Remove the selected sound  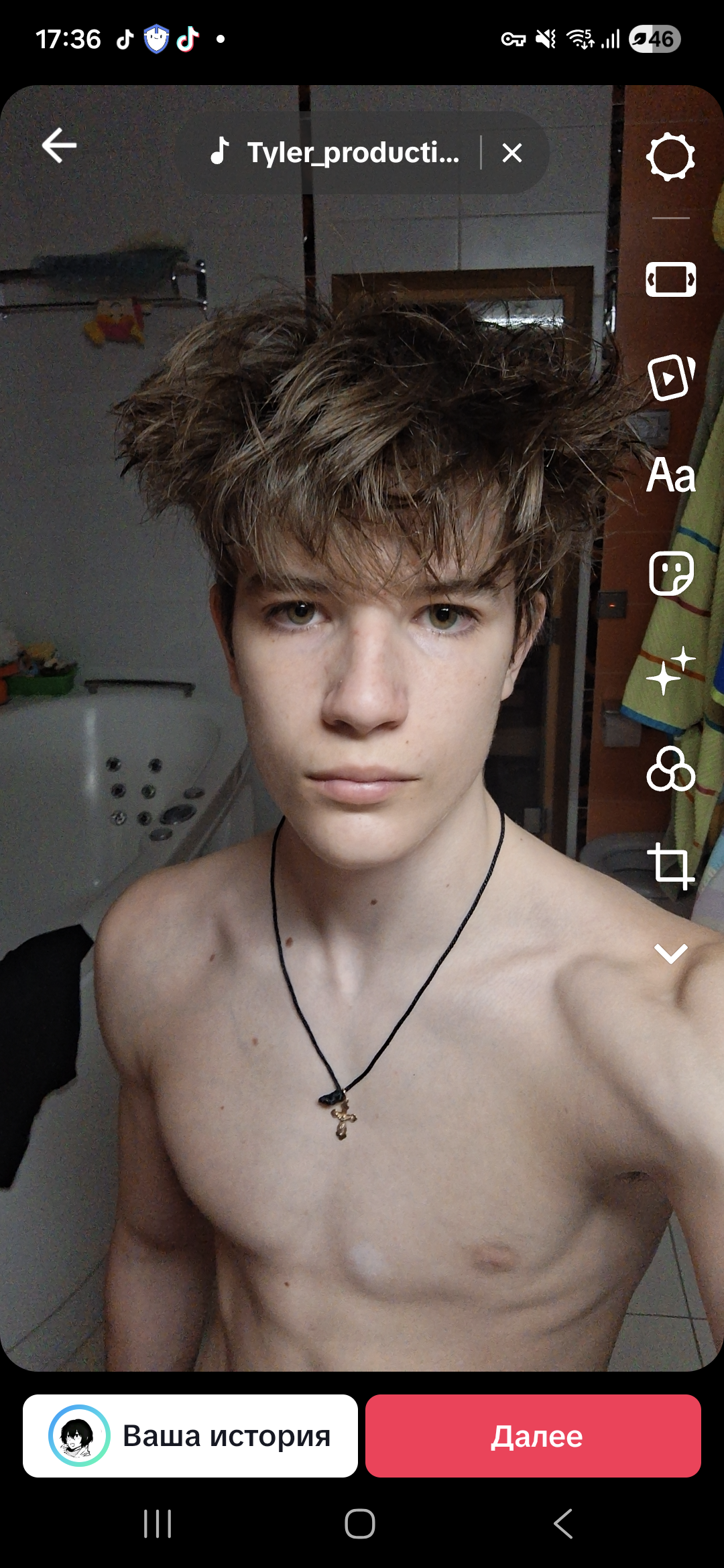tap(512, 153)
